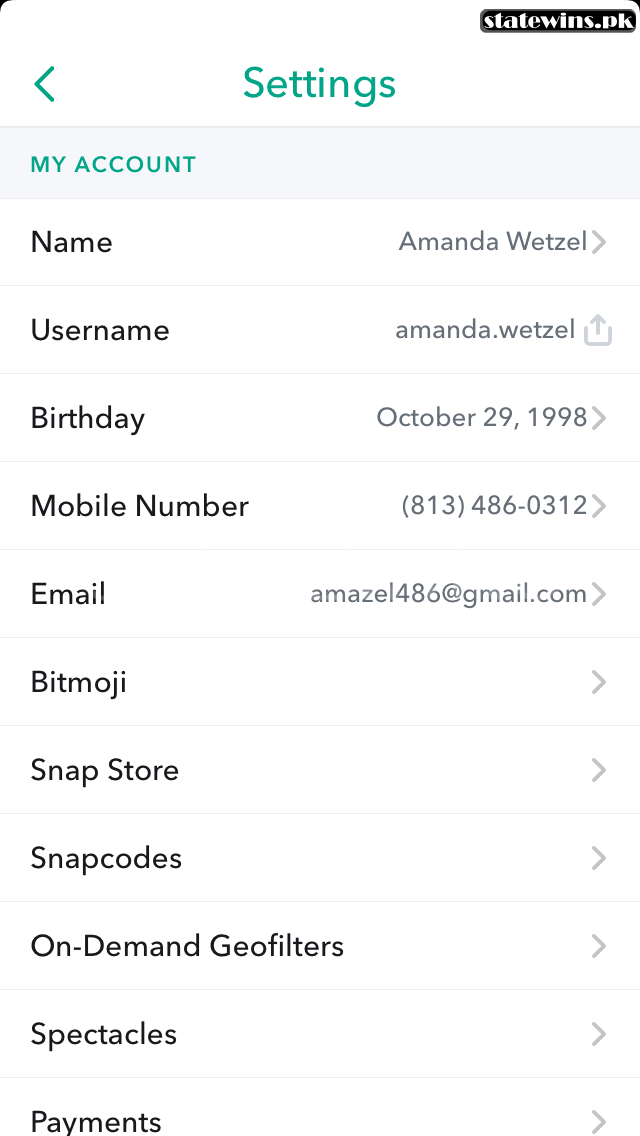Open Spectacles settings
Screen dimensions: 640x1136
320,1034
